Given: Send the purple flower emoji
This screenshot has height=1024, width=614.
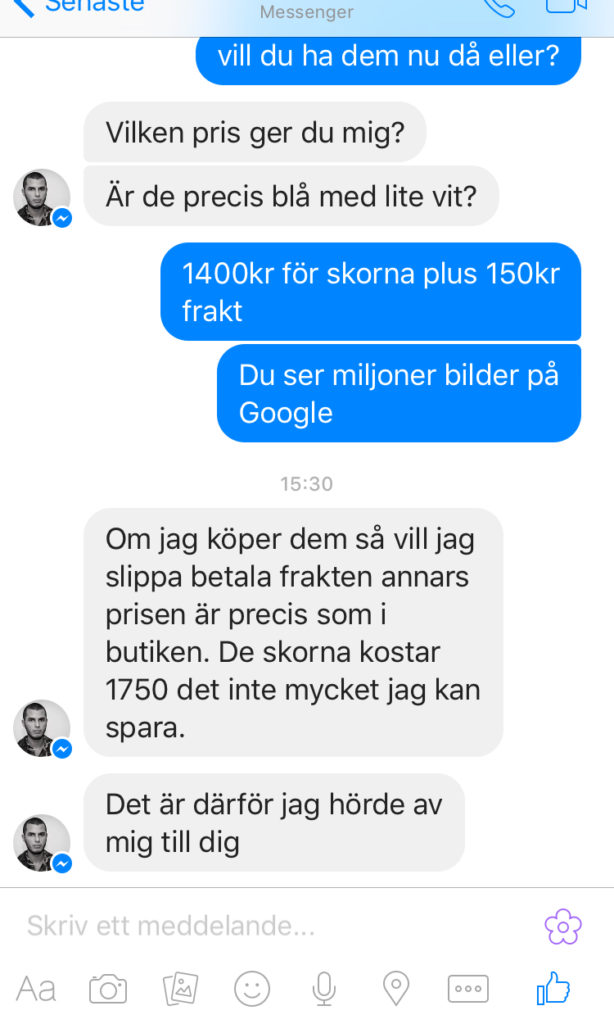Looking at the screenshot, I should pos(563,926).
